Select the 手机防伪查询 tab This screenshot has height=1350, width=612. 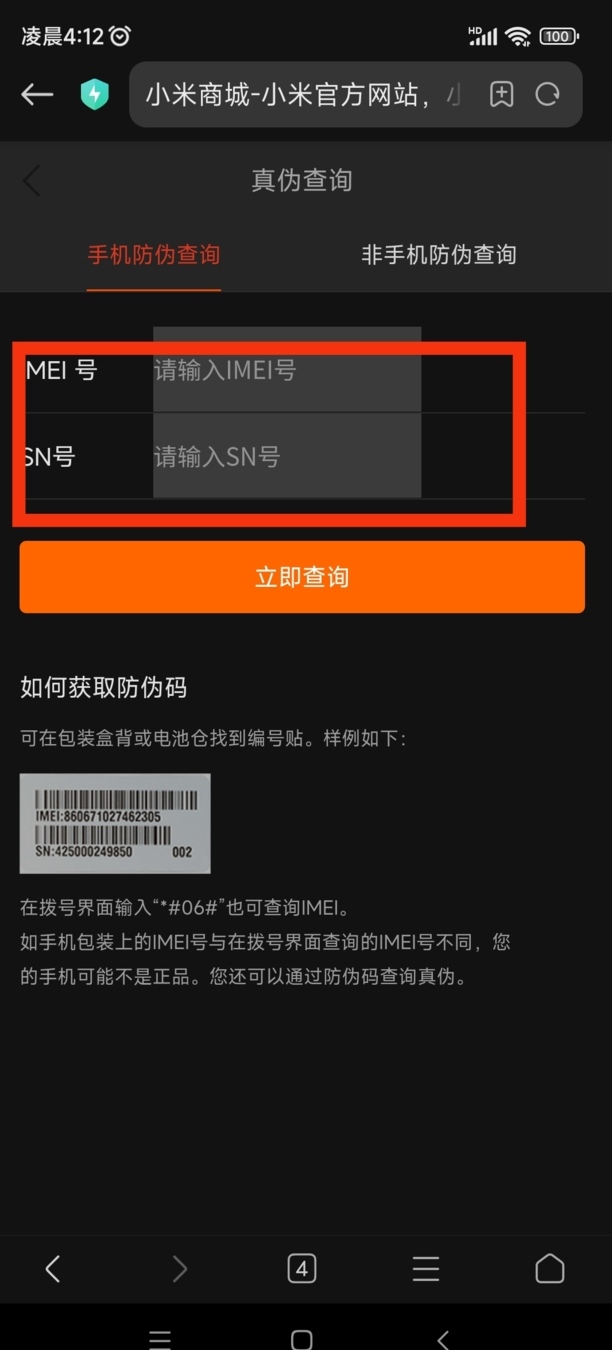click(x=153, y=255)
